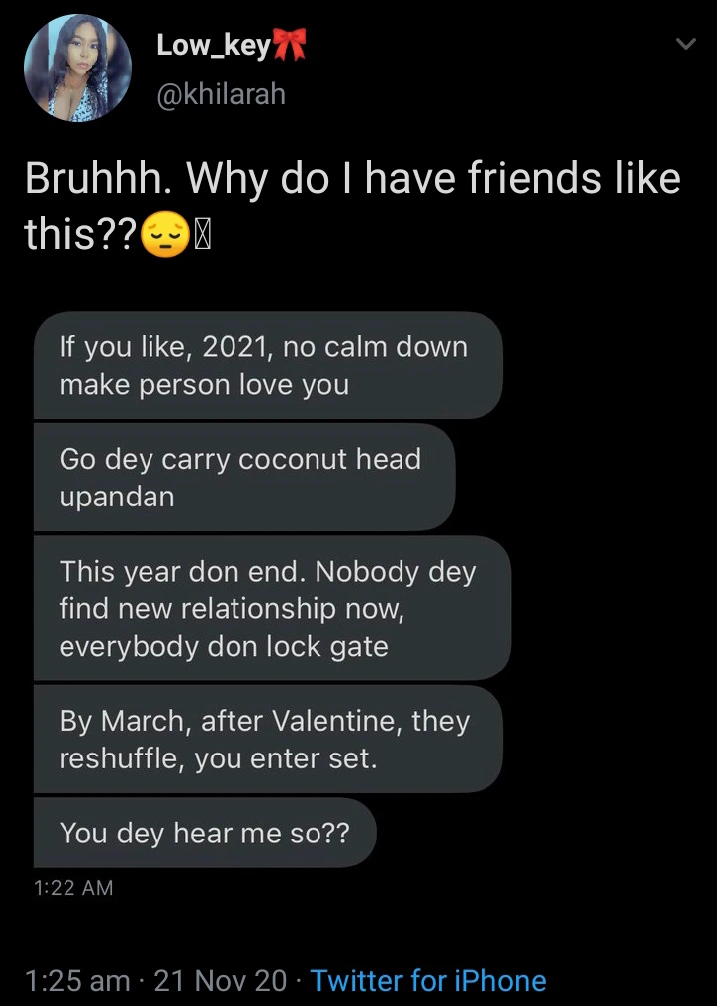The width and height of the screenshot is (717, 1006).
Task: Open the @khilarah profile handle
Action: click(x=220, y=94)
